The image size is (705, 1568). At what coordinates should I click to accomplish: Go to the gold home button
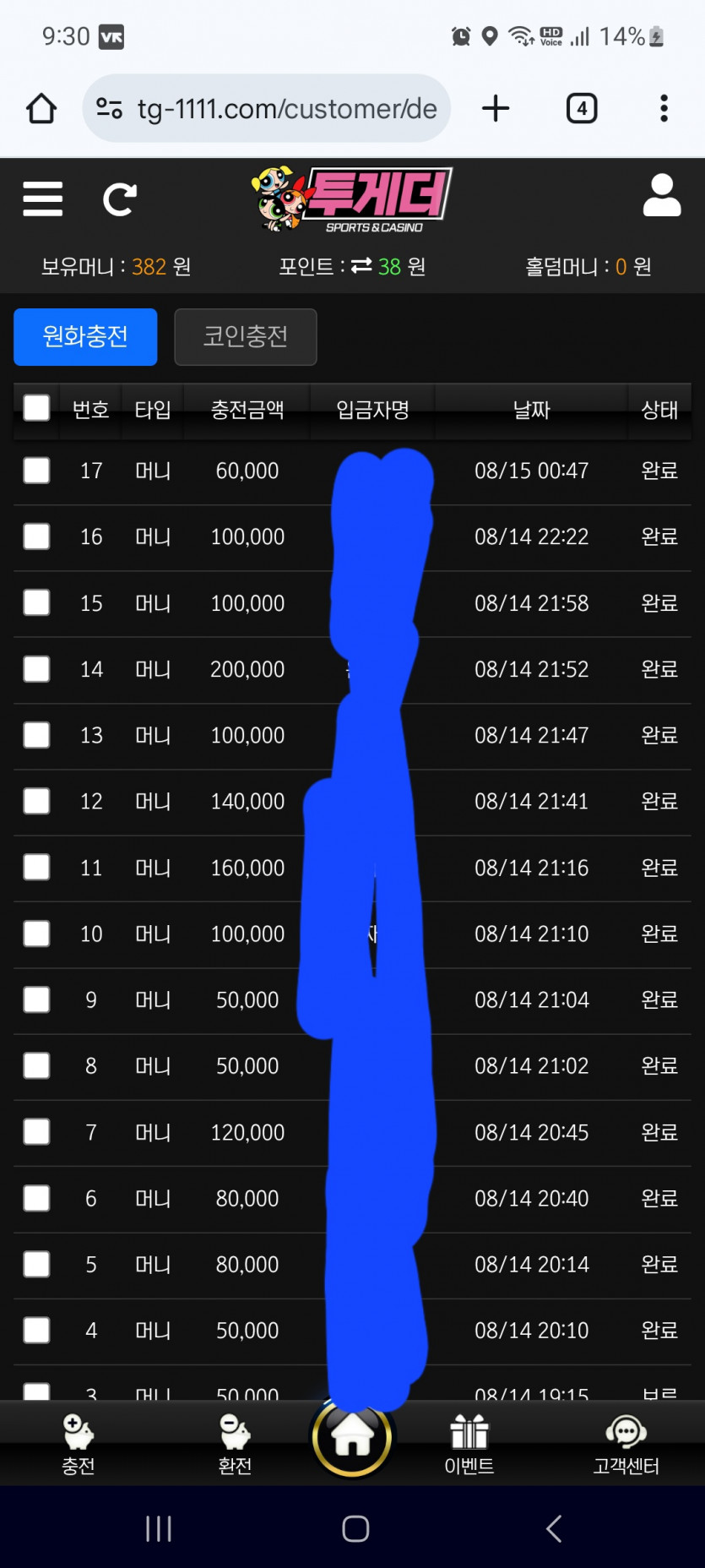tap(352, 1437)
